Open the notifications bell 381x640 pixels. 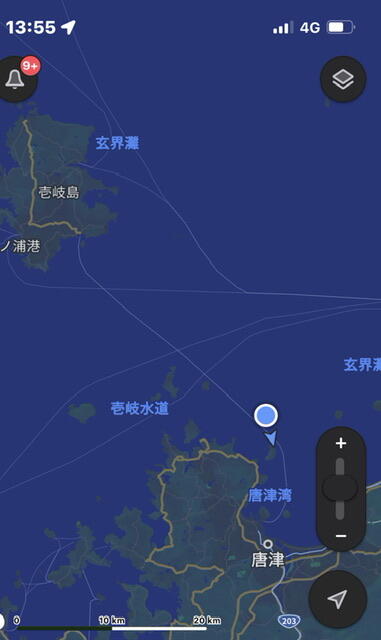tap(16, 79)
